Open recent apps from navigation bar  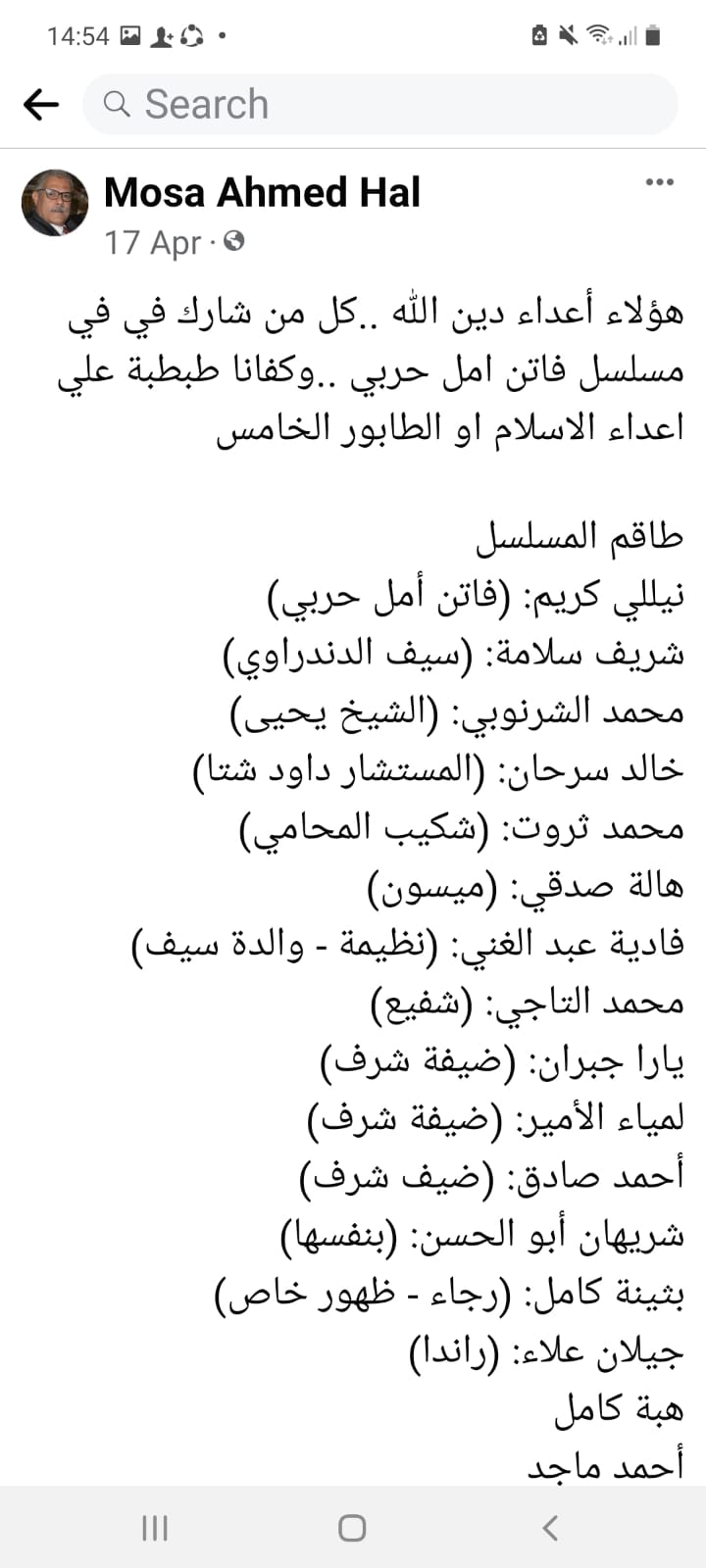(x=155, y=1527)
